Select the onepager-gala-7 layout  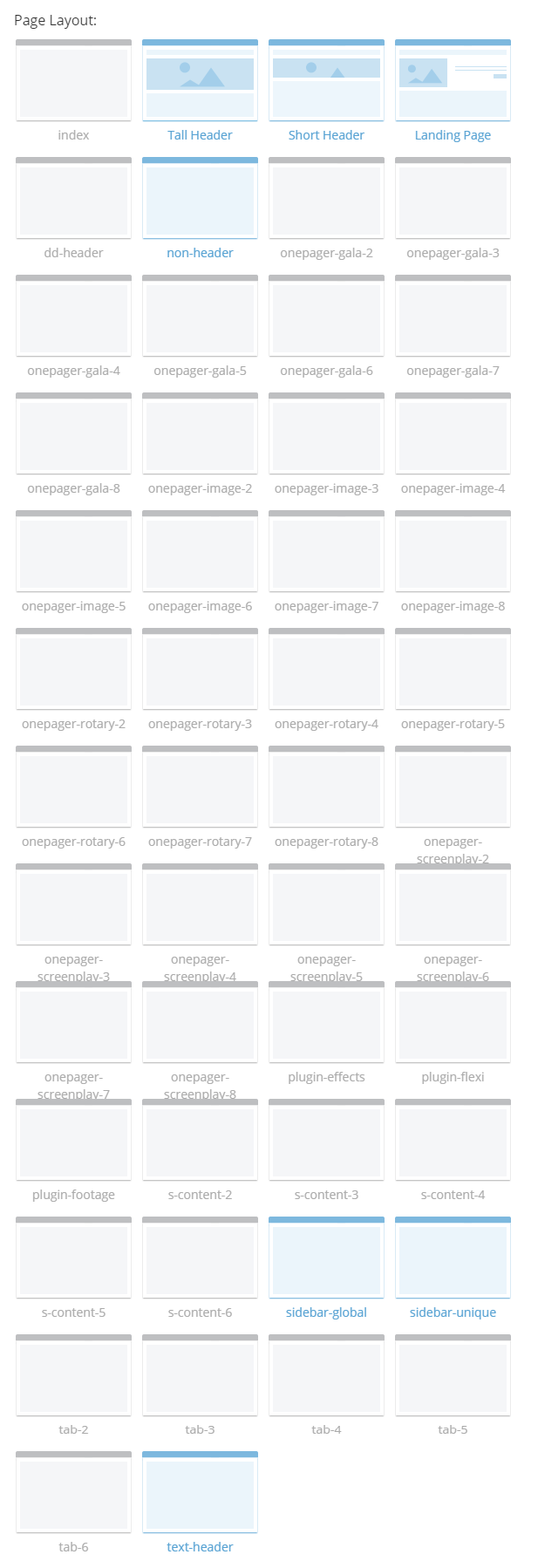[453, 317]
